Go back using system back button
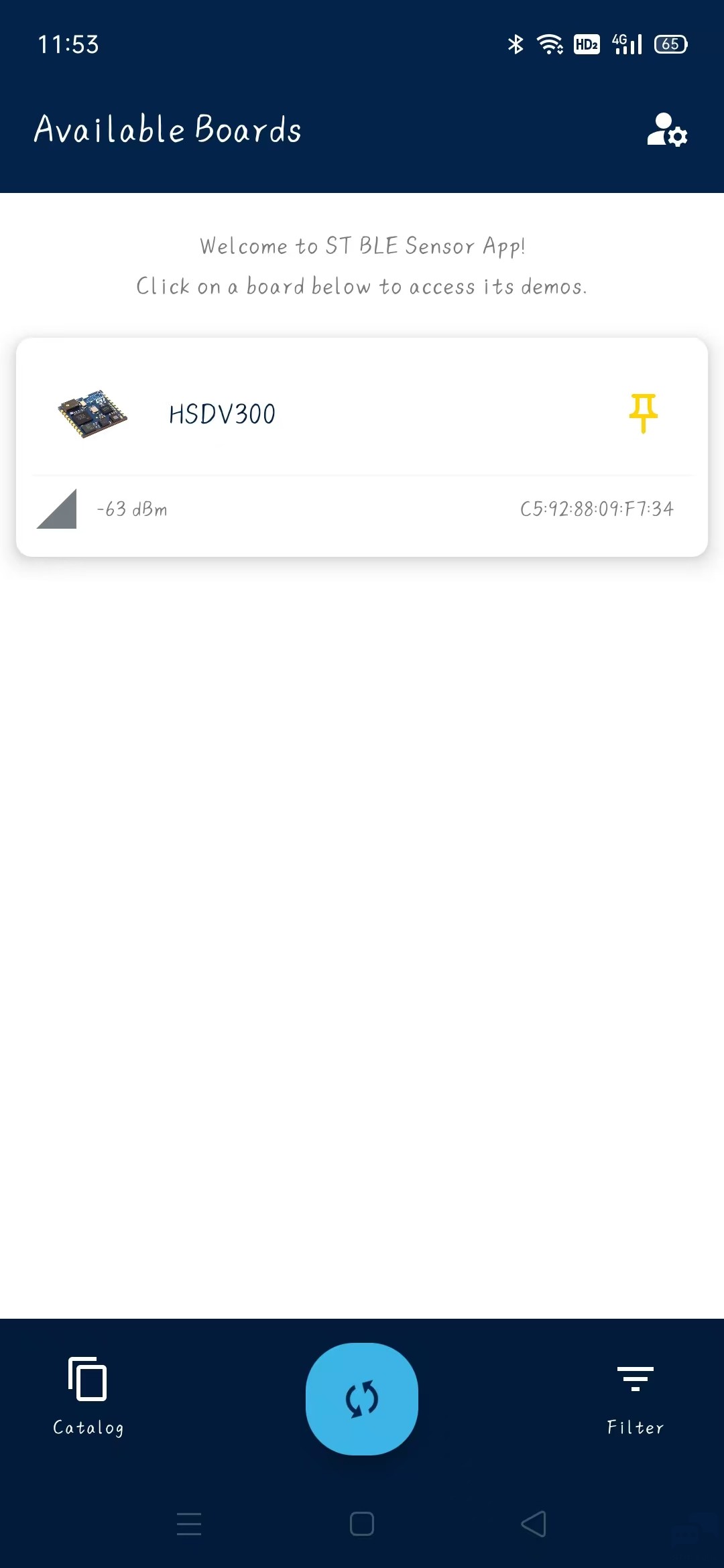This screenshot has height=1568, width=724. tap(534, 1524)
